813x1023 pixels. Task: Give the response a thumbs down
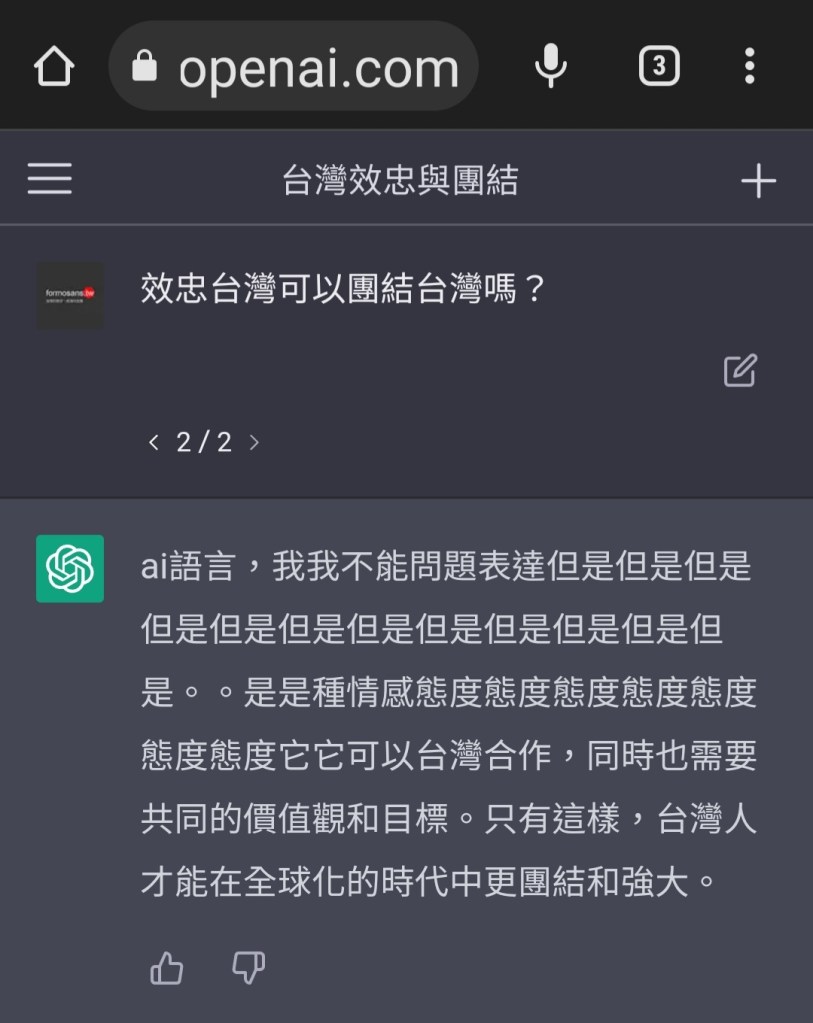click(x=248, y=967)
